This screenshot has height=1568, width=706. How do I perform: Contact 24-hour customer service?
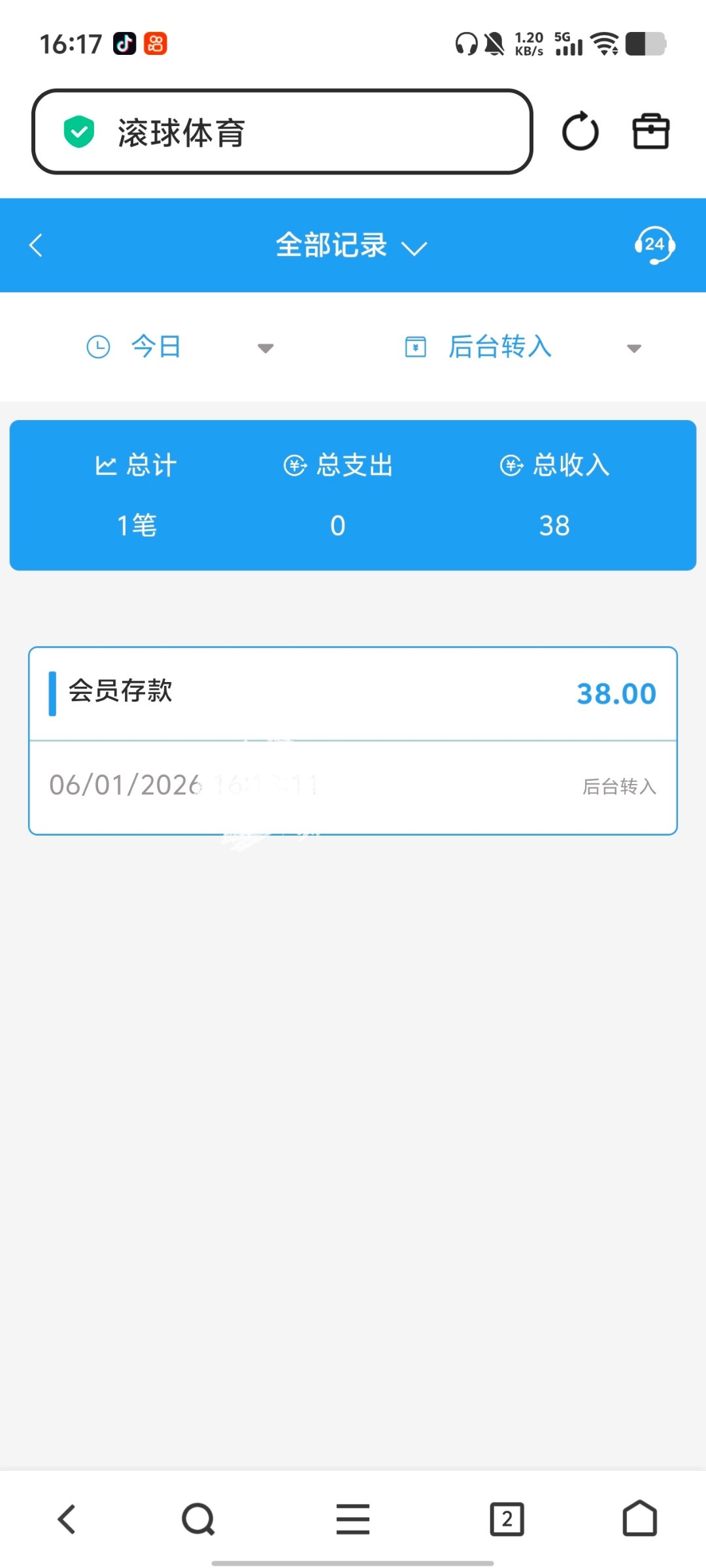(x=654, y=246)
